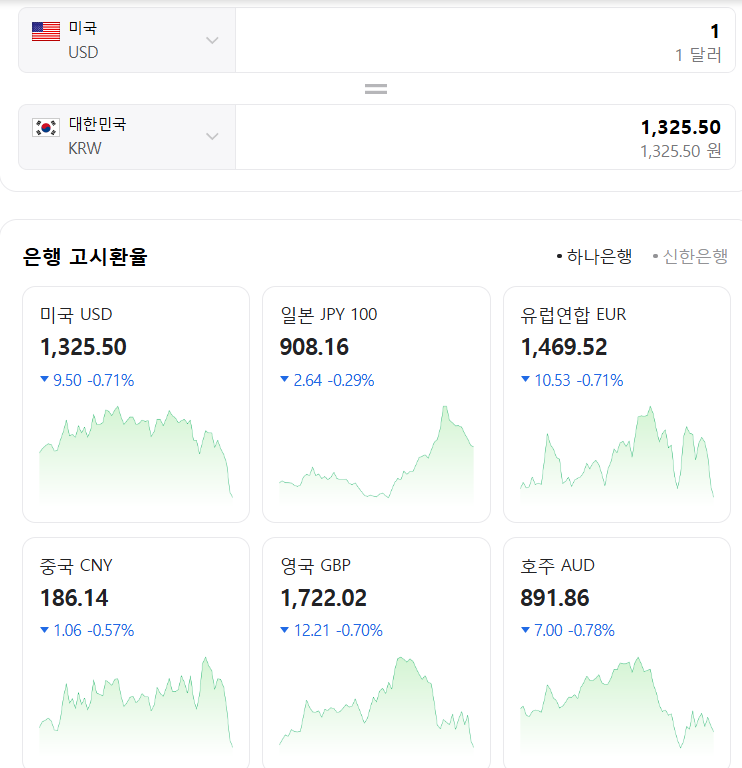Open the 영국 GBP rate card
This screenshot has width=742, height=768.
376,652
